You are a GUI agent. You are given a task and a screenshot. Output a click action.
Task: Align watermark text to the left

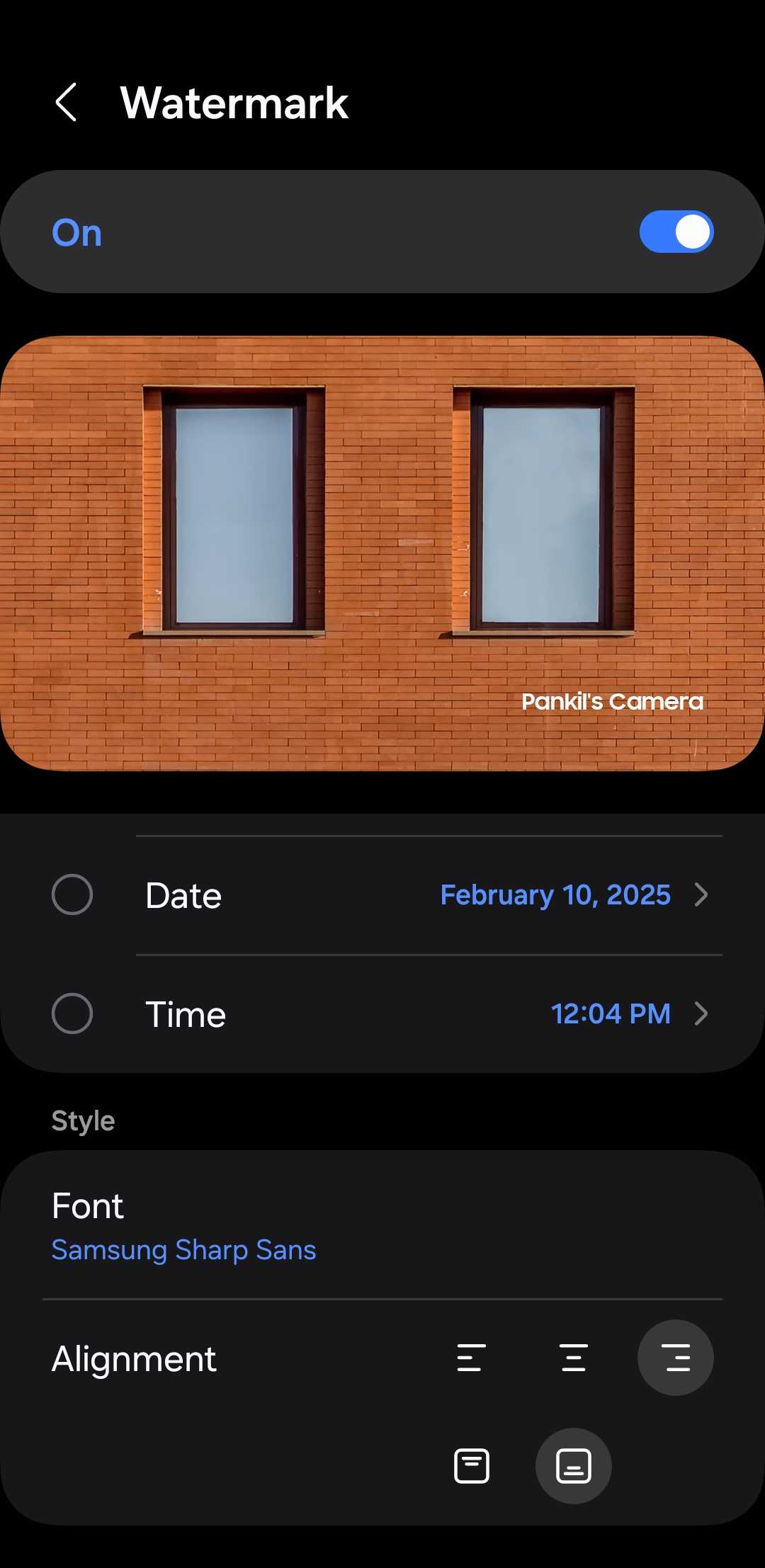click(x=471, y=1358)
